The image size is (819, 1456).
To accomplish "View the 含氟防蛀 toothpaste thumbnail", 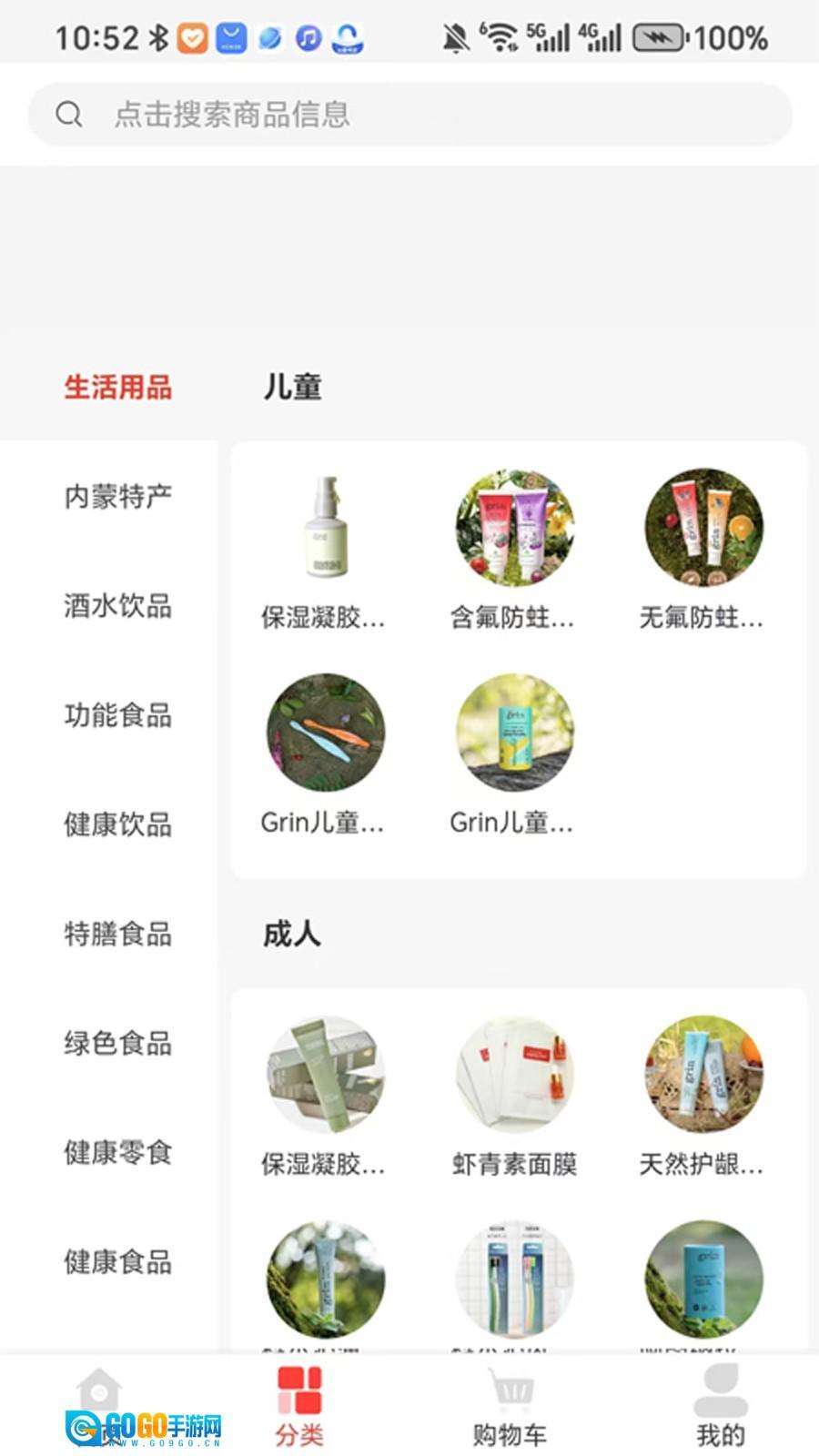I will (x=514, y=528).
